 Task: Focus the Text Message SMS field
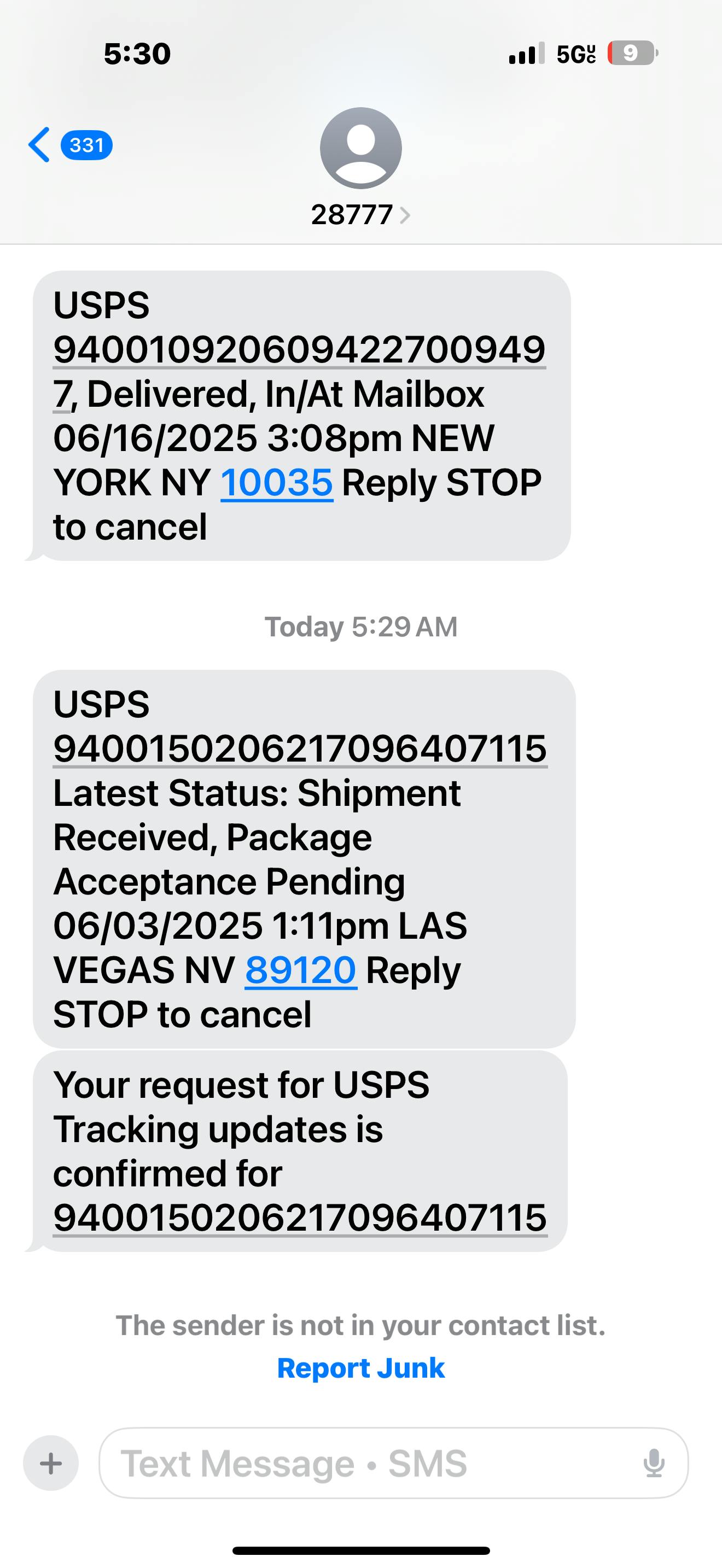pyautogui.click(x=393, y=1464)
